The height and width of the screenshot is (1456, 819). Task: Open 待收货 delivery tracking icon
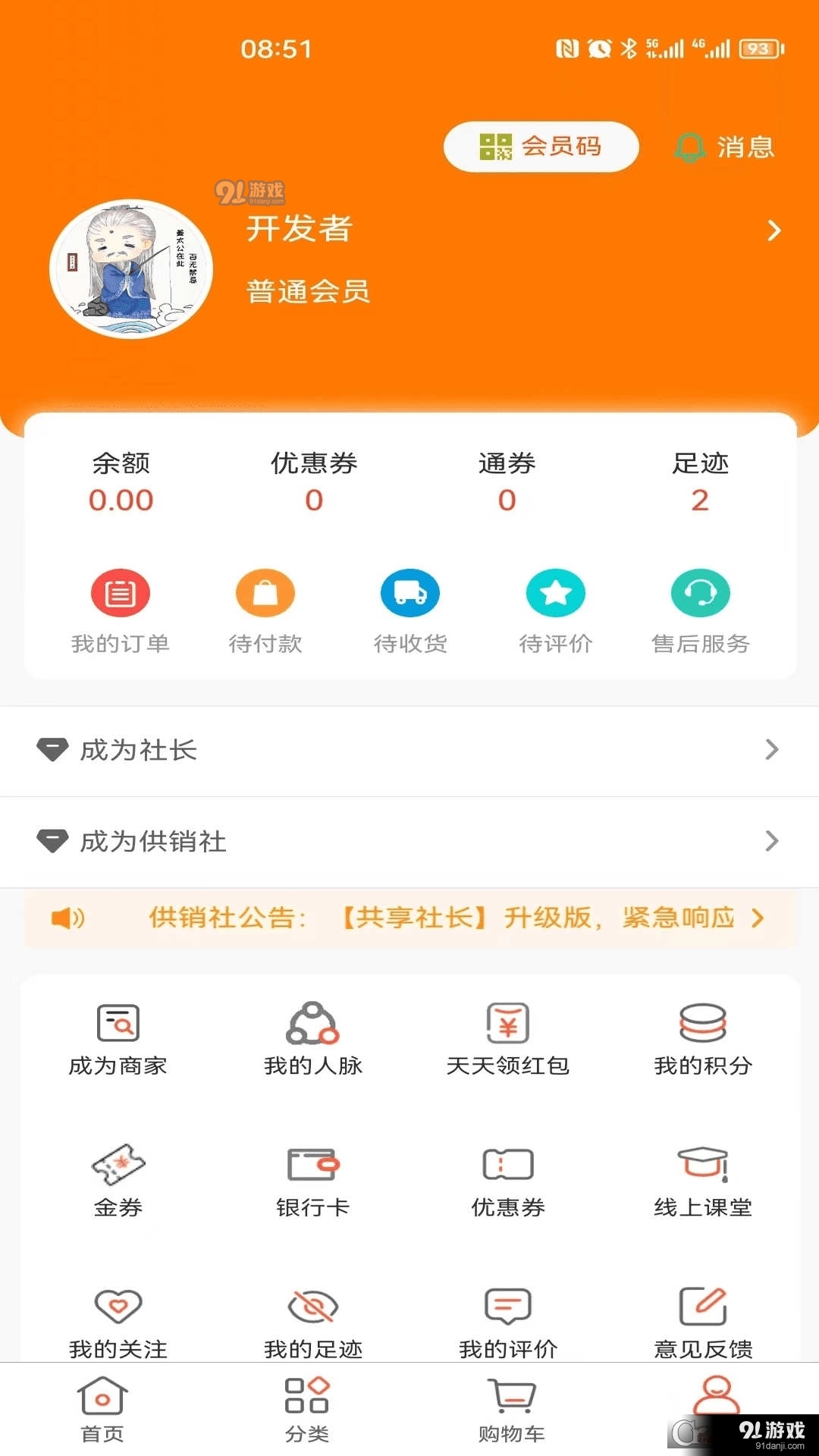pos(409,593)
